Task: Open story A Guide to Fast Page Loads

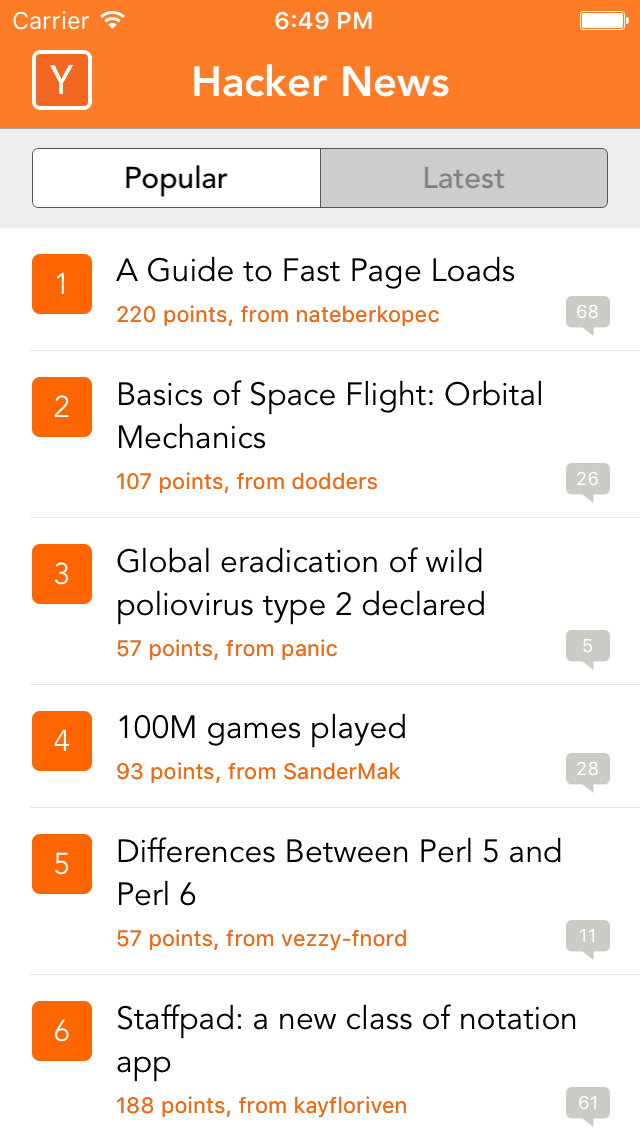Action: 315,271
